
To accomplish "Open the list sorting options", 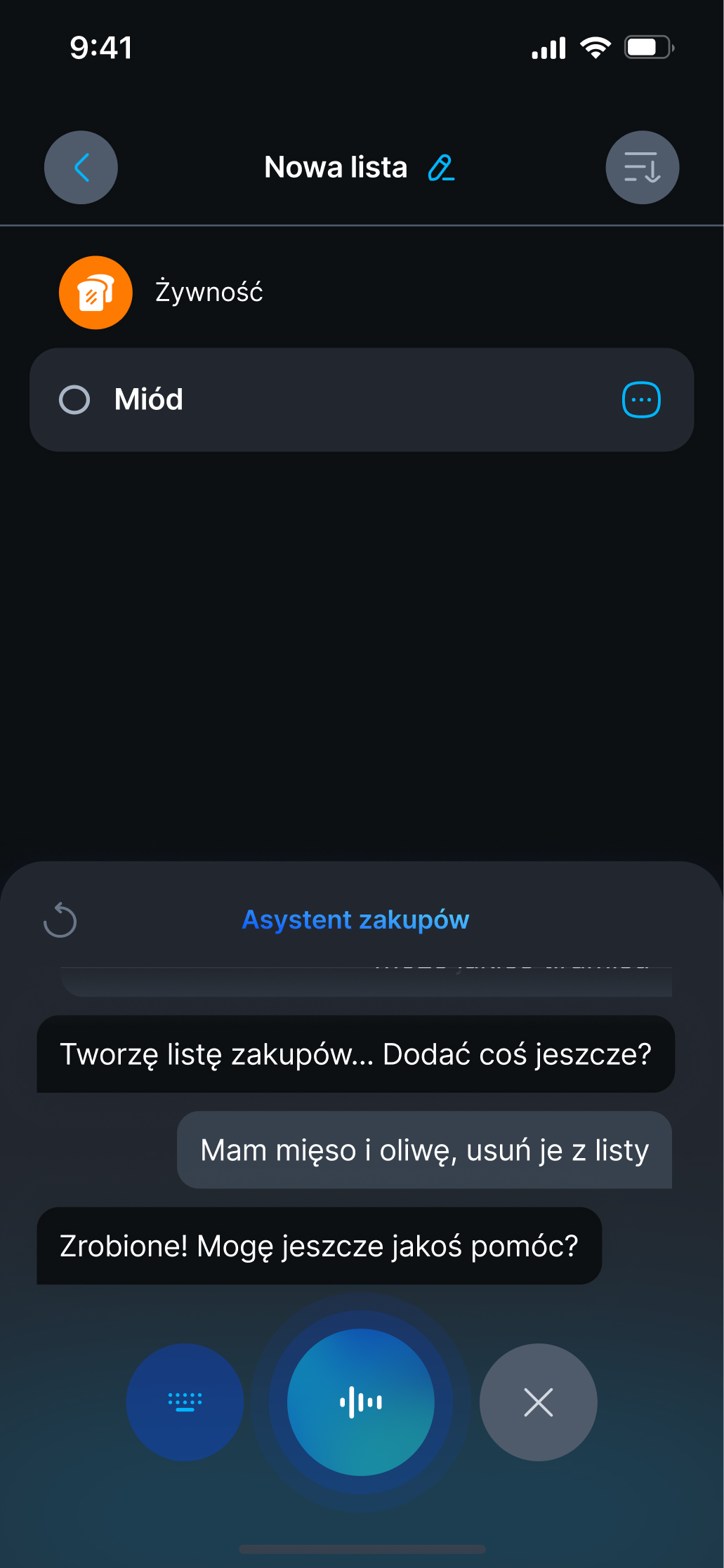I will tap(642, 168).
